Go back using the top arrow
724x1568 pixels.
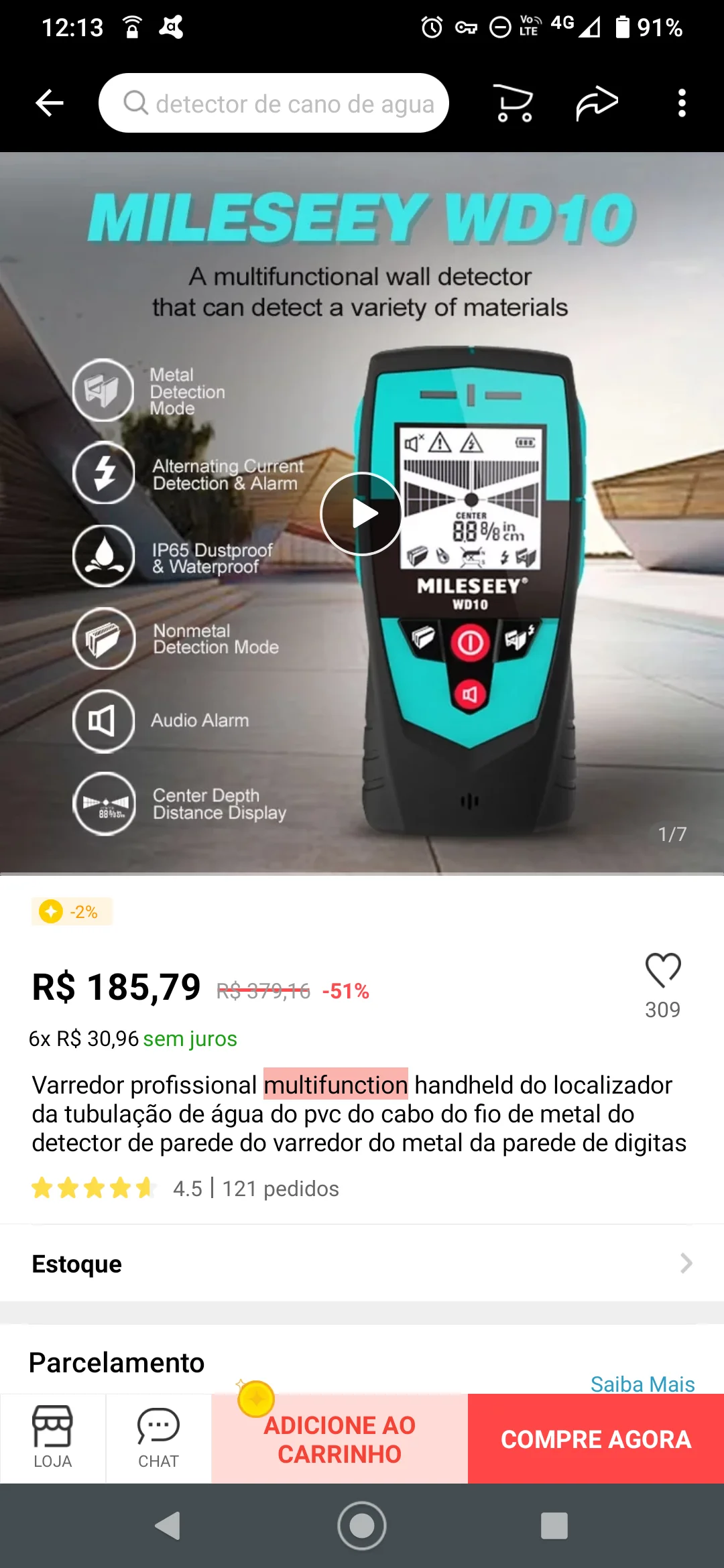tap(49, 103)
